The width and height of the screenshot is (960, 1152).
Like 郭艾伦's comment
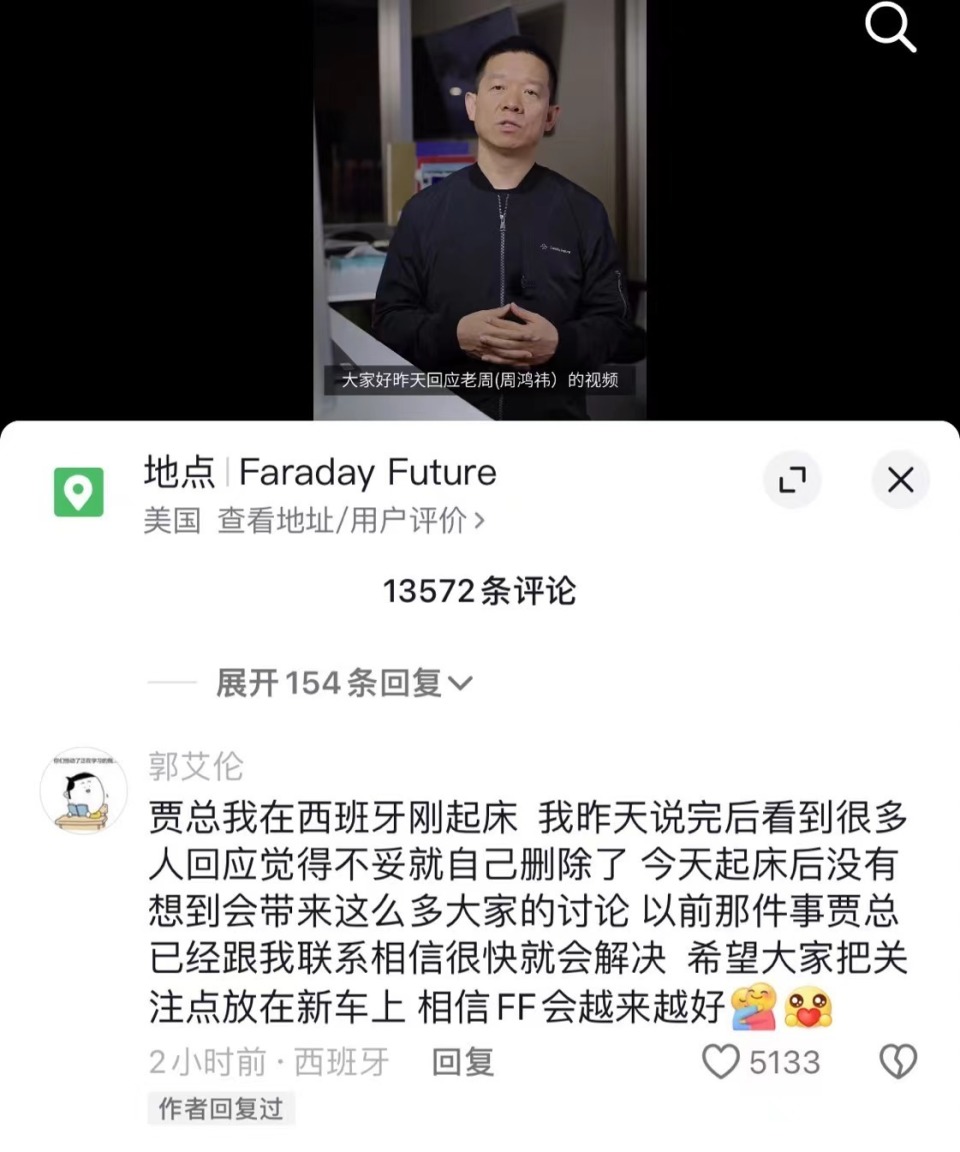click(721, 1062)
